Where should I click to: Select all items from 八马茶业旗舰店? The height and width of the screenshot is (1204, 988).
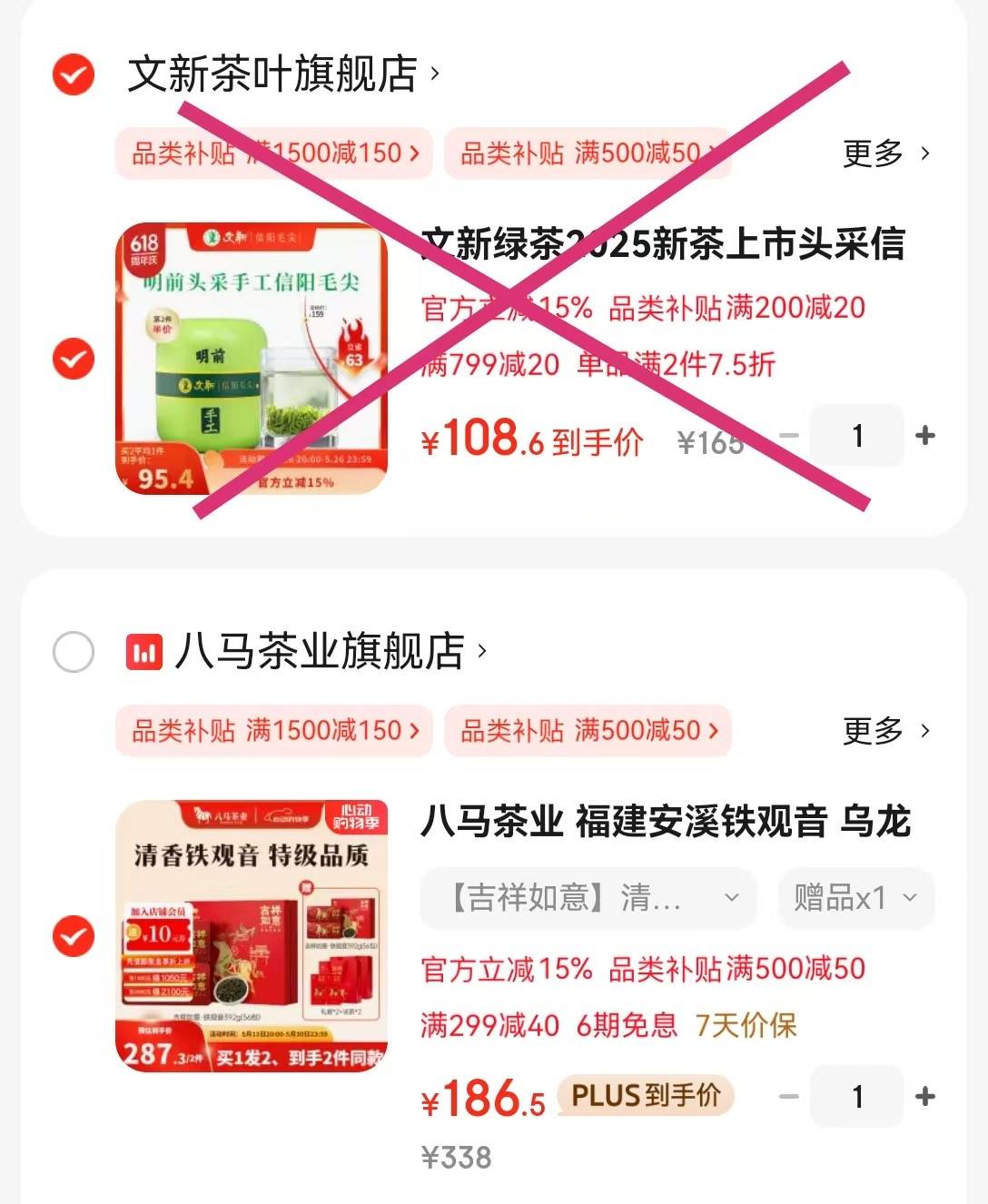[x=74, y=652]
